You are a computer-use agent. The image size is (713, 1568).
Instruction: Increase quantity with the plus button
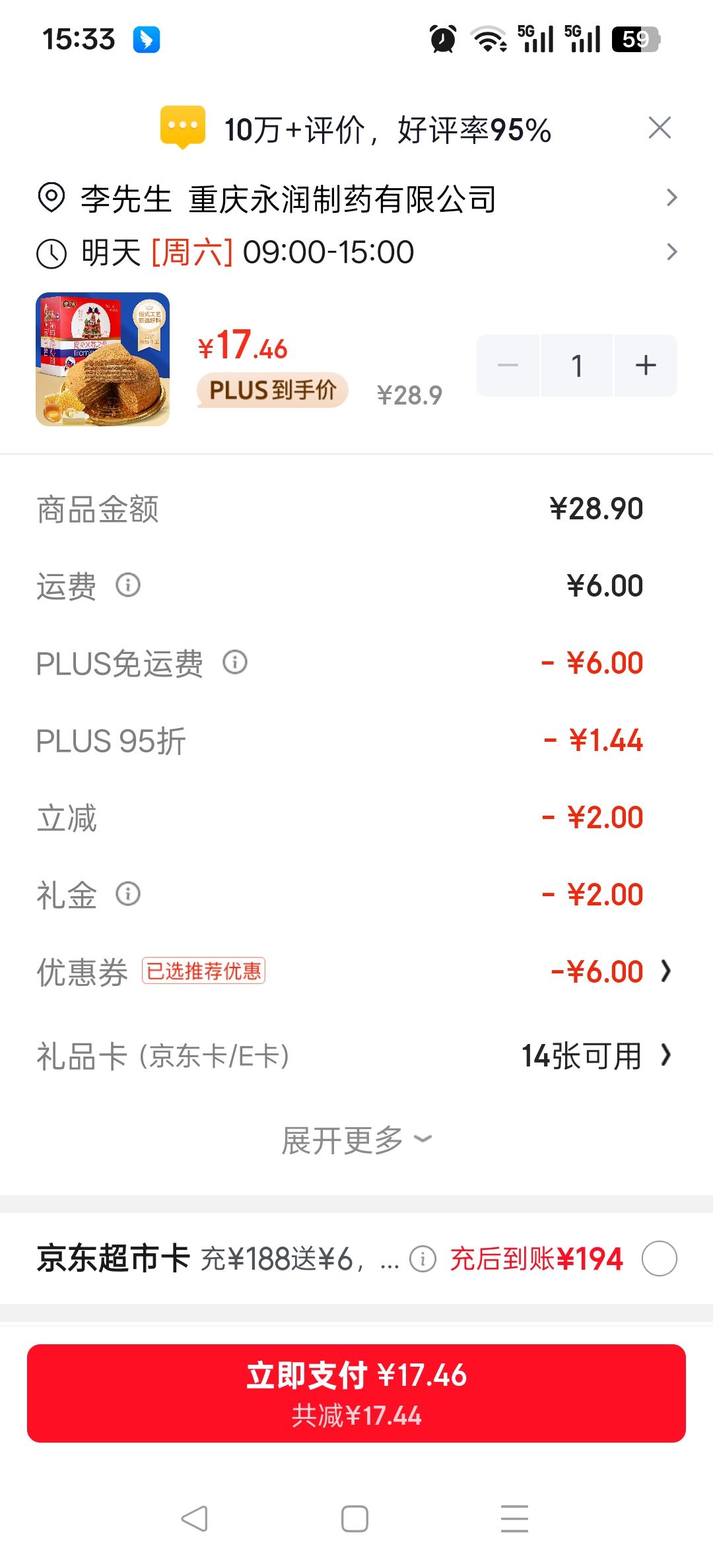pyautogui.click(x=646, y=366)
